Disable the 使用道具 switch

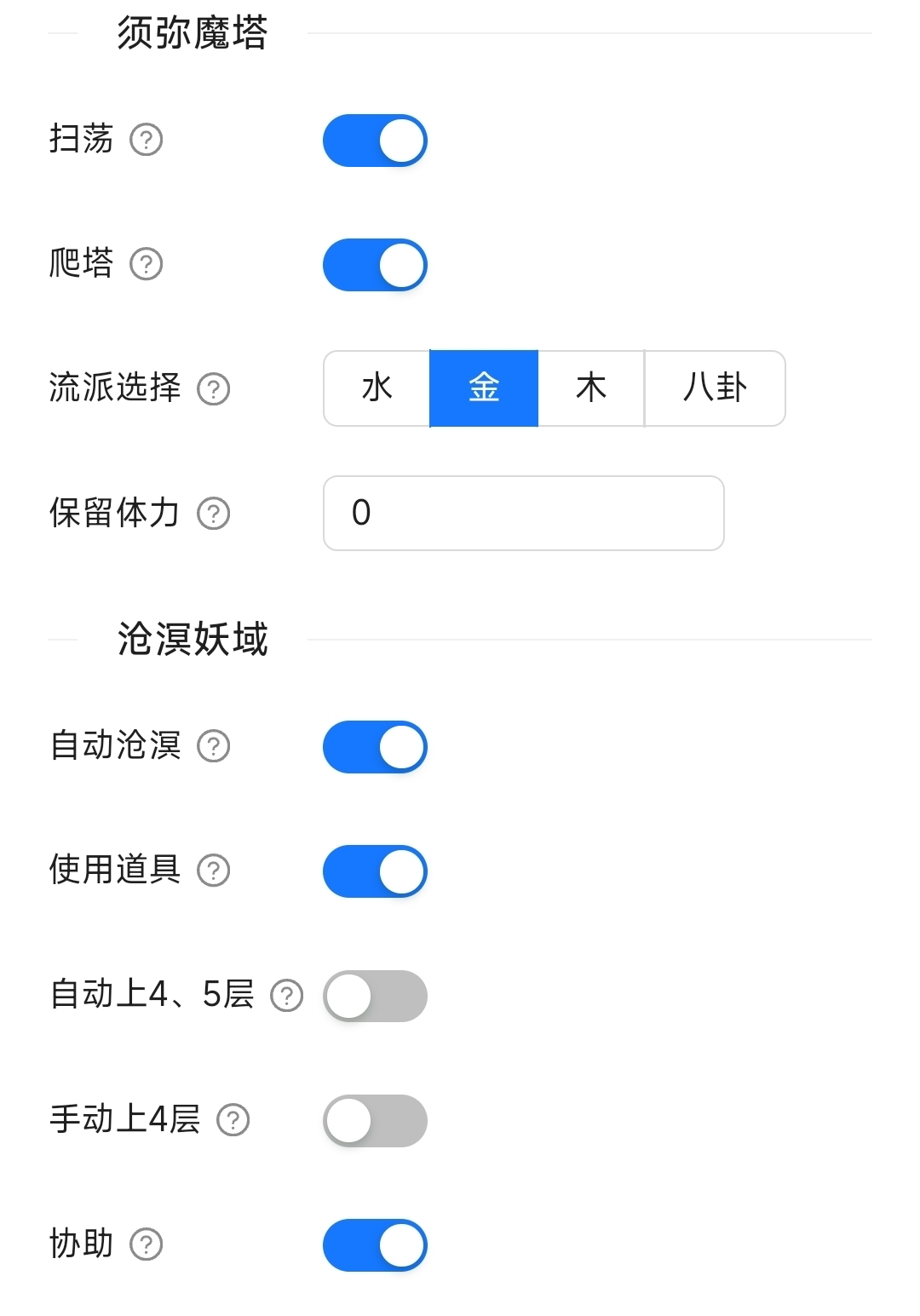pos(375,871)
